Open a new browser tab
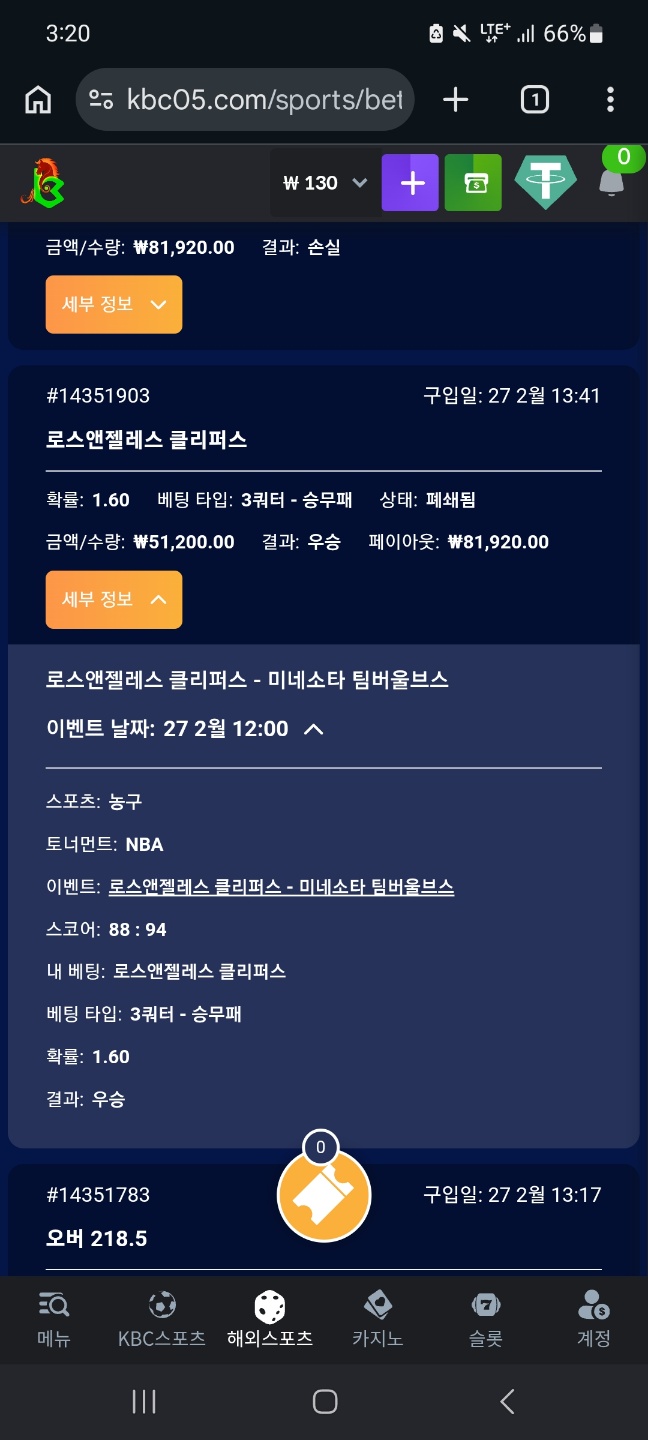Image resolution: width=648 pixels, height=1440 pixels. tap(455, 100)
